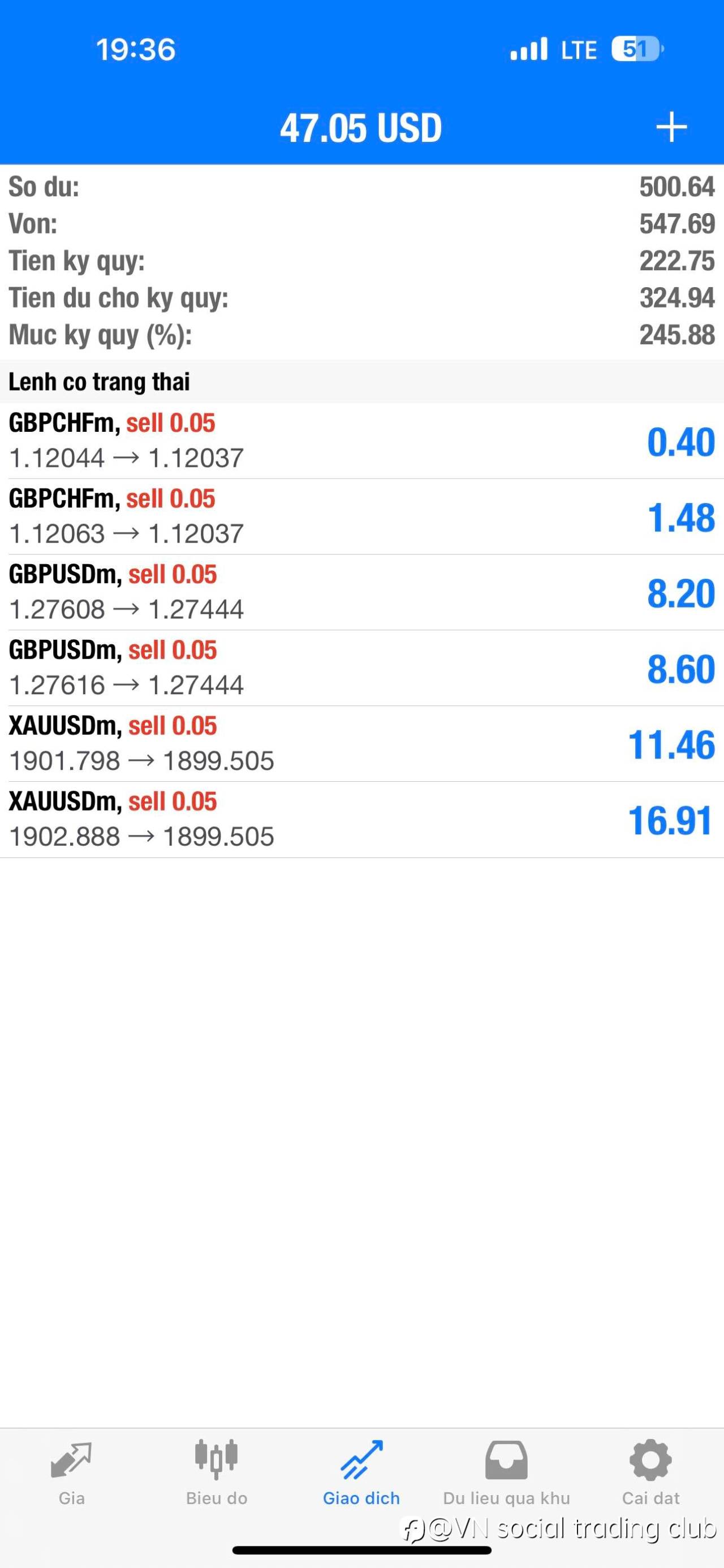
Task: Open the Bieu do chart tab
Action: click(217, 1473)
